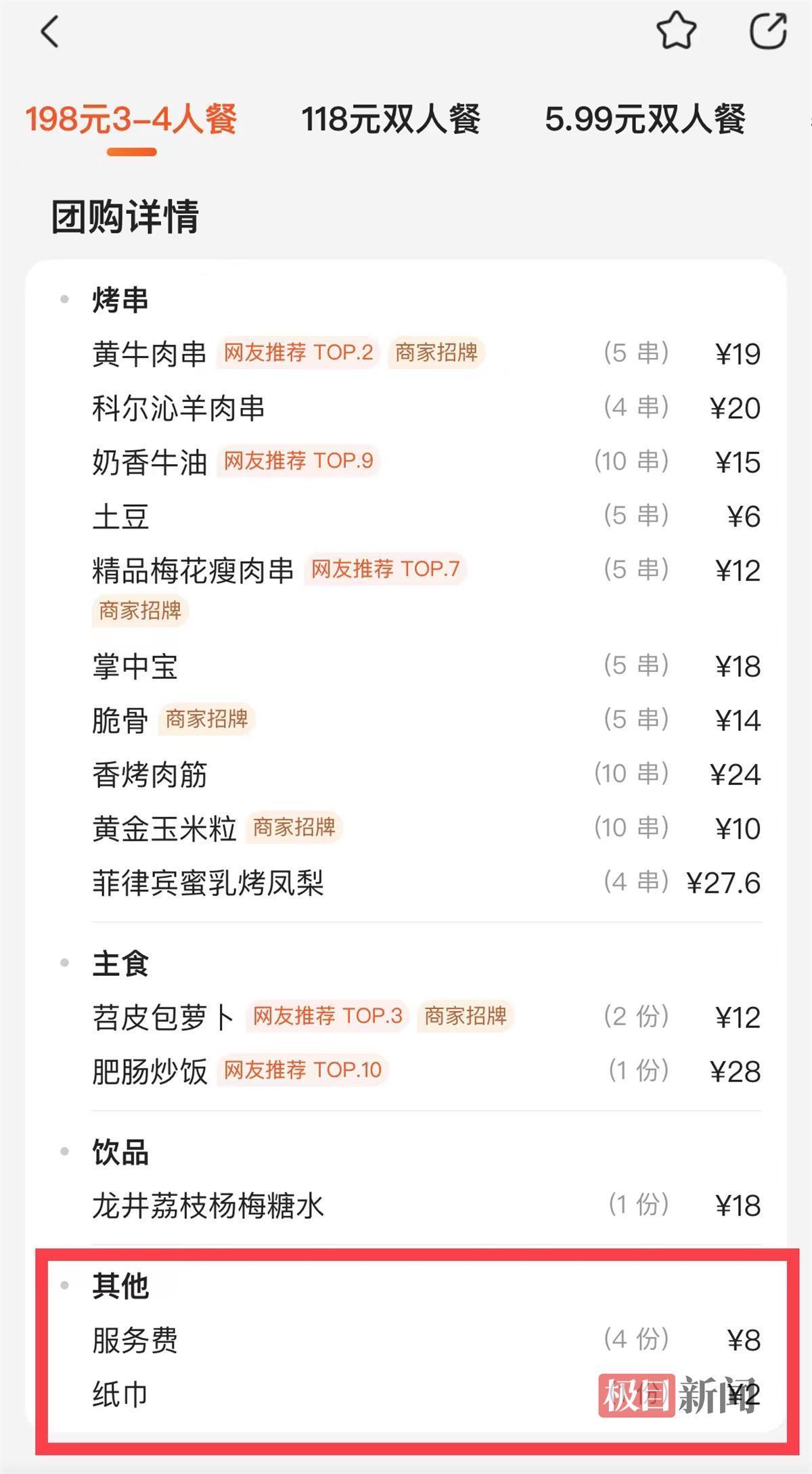The width and height of the screenshot is (812, 1474).
Task: Switch to the 118元双人餐 tab
Action: pos(390,120)
